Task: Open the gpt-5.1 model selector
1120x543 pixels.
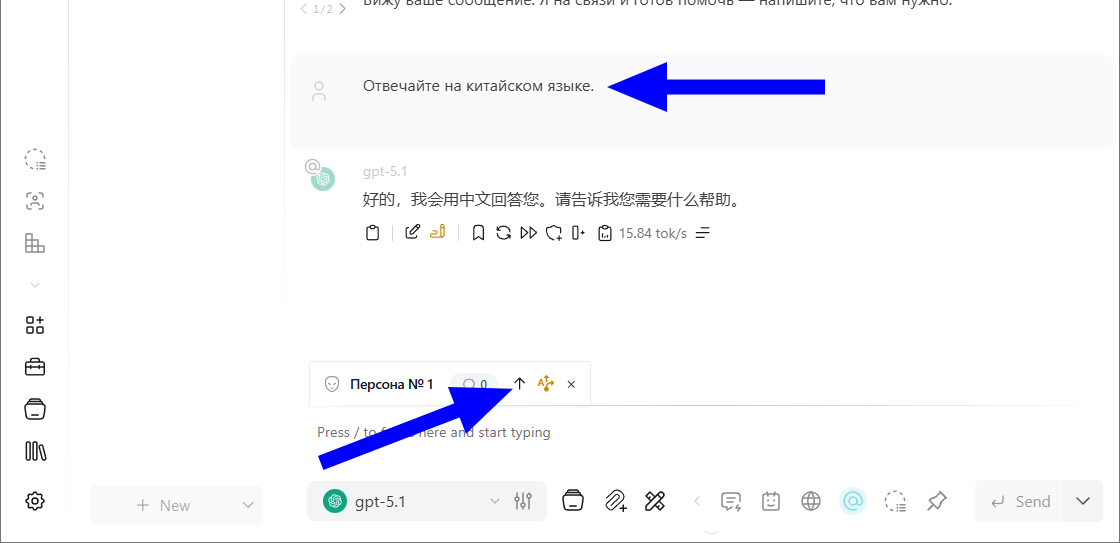Action: click(x=412, y=501)
